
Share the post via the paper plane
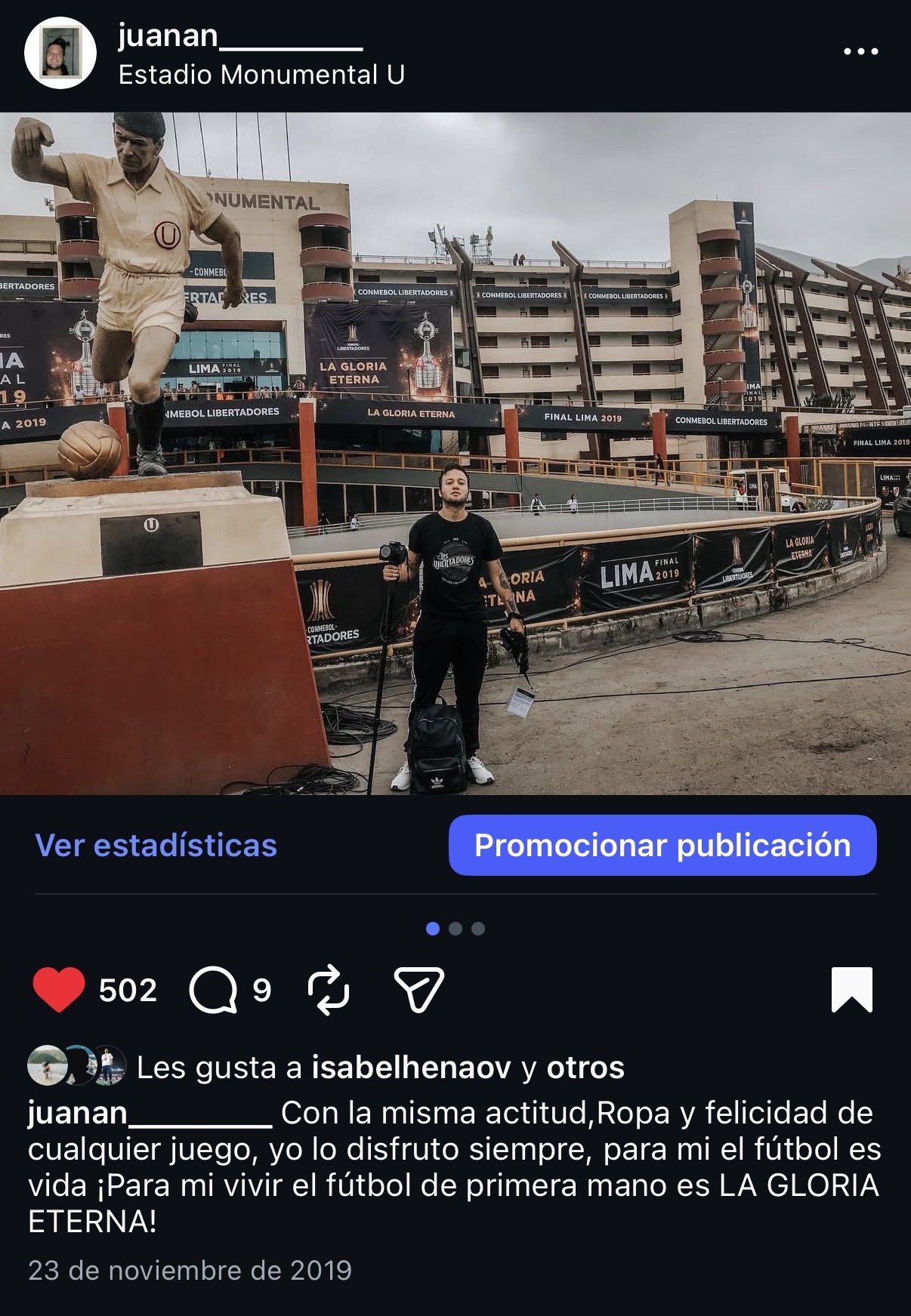click(418, 990)
